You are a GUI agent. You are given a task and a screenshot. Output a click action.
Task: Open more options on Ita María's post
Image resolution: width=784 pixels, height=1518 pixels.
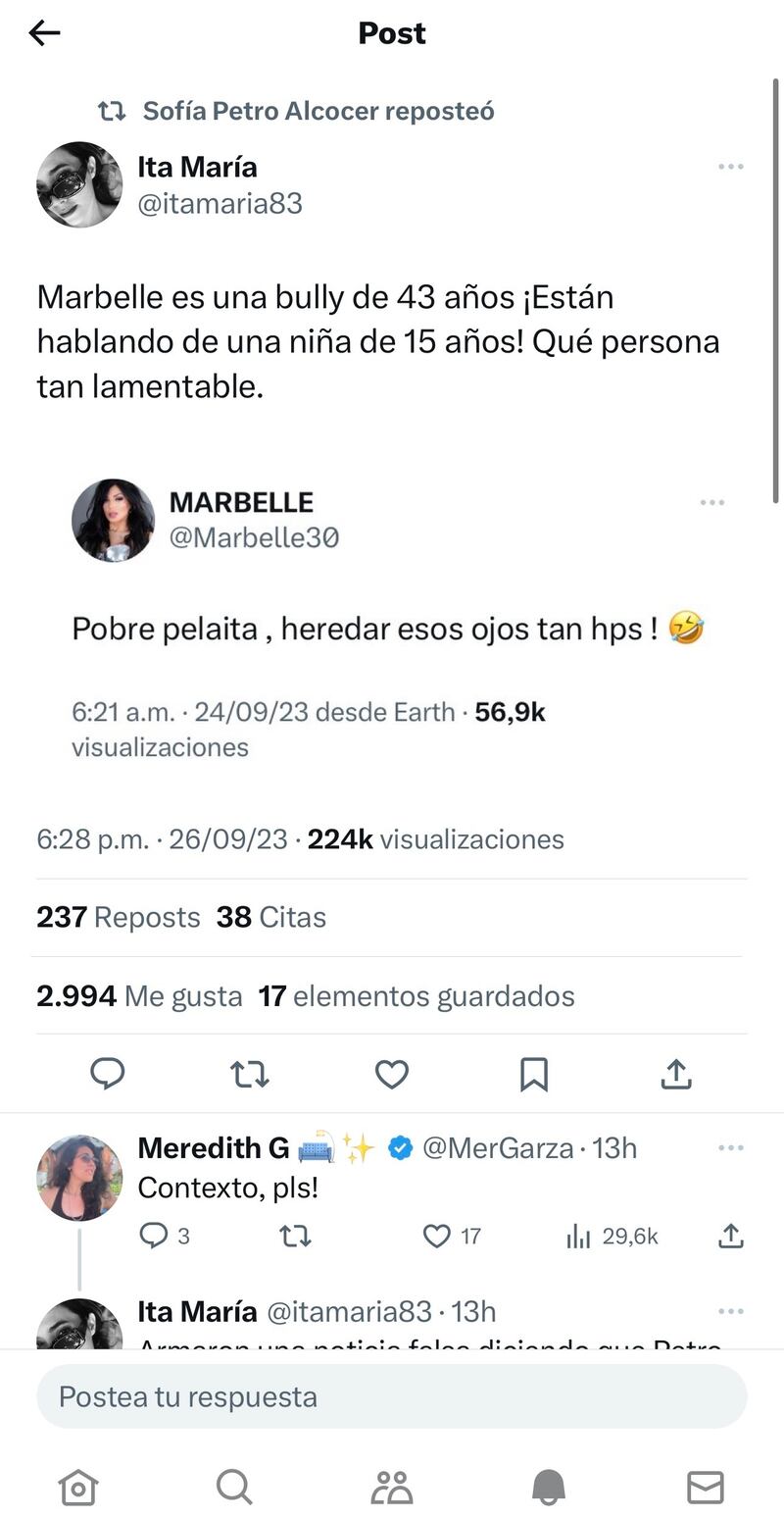click(x=730, y=167)
